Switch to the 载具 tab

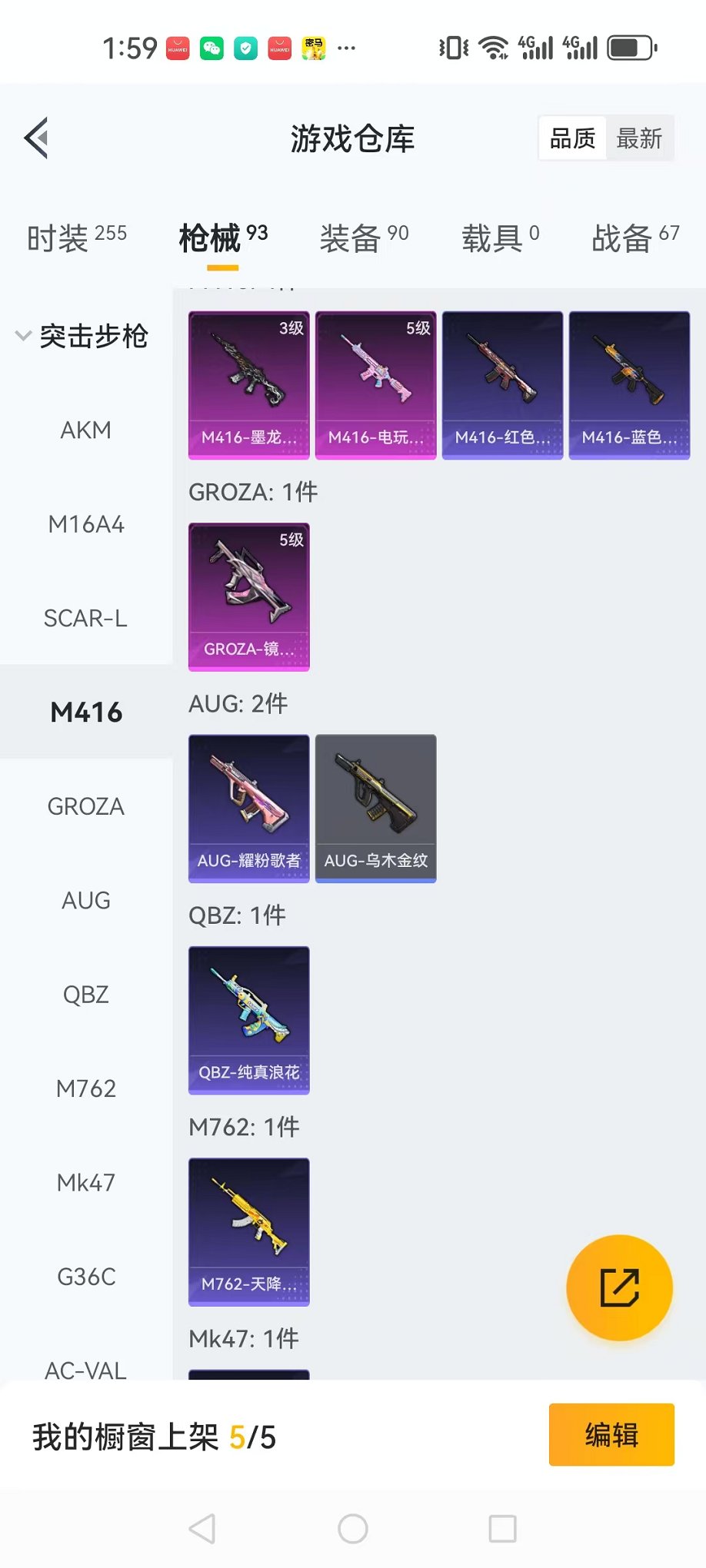click(x=500, y=238)
